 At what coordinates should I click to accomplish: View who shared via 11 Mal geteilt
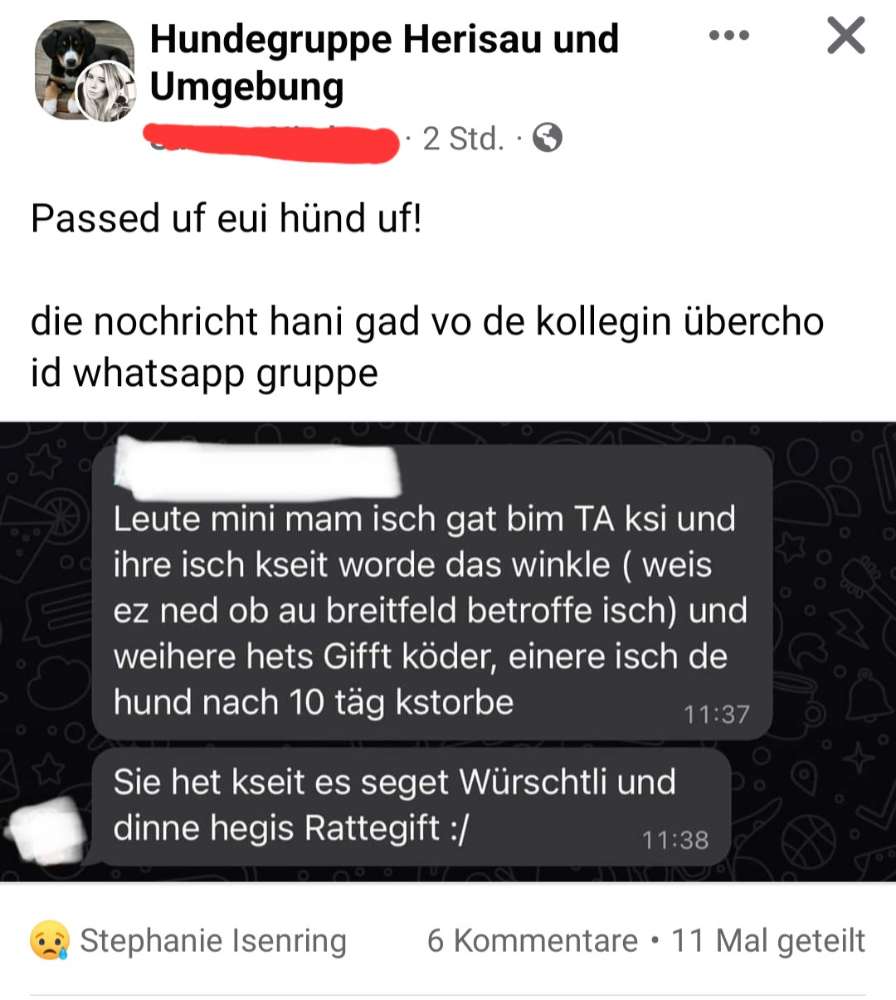(768, 941)
